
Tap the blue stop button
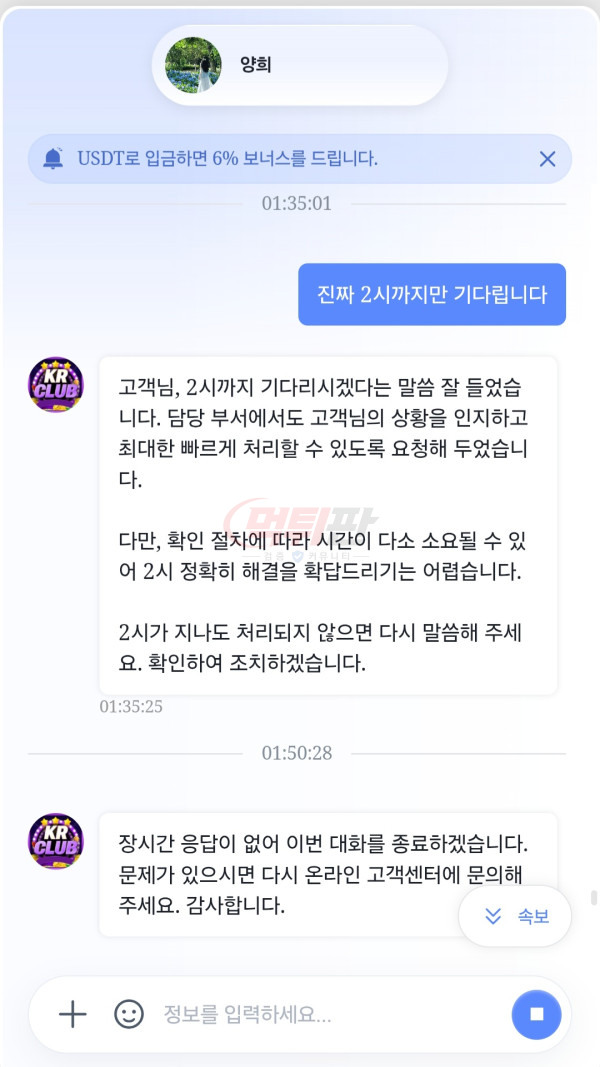click(x=536, y=1015)
